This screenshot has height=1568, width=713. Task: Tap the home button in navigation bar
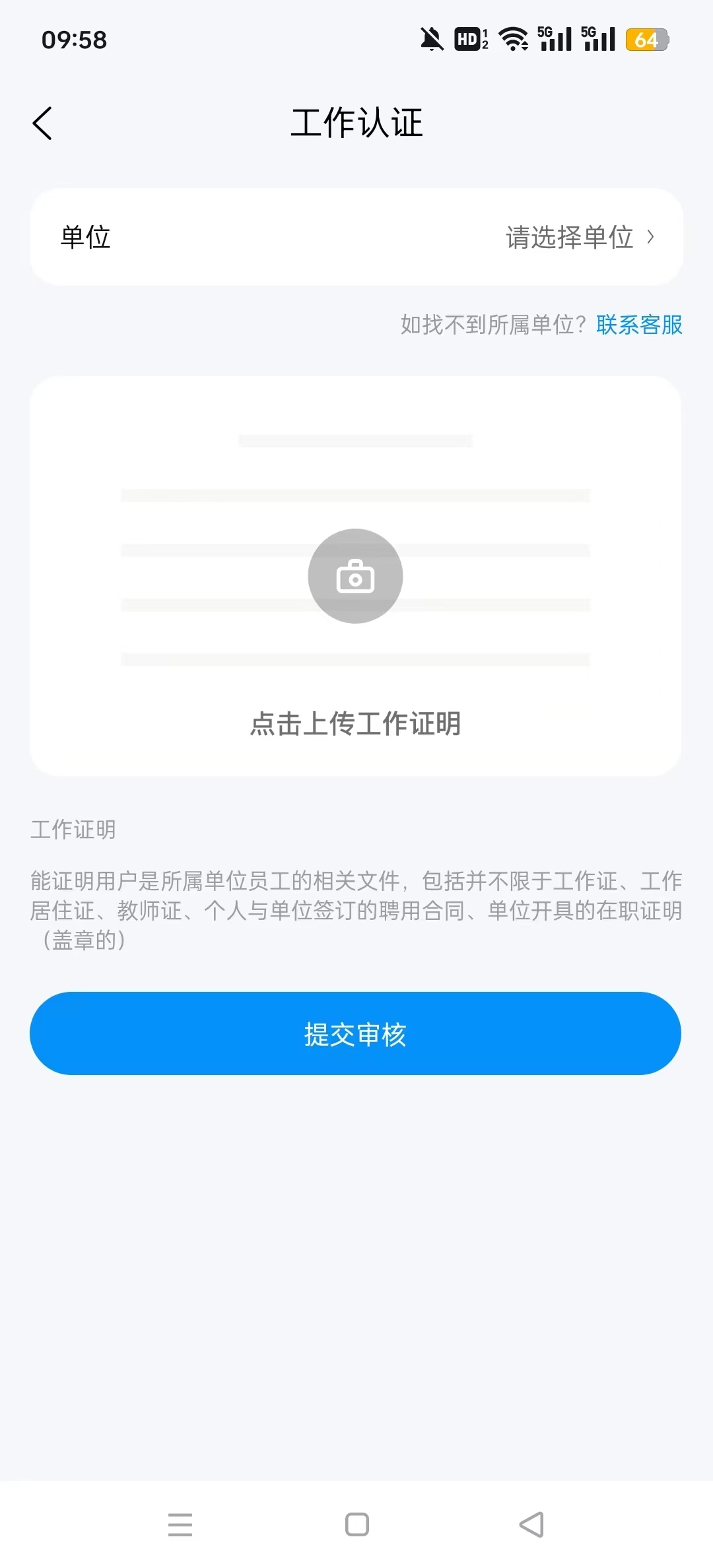356,1524
